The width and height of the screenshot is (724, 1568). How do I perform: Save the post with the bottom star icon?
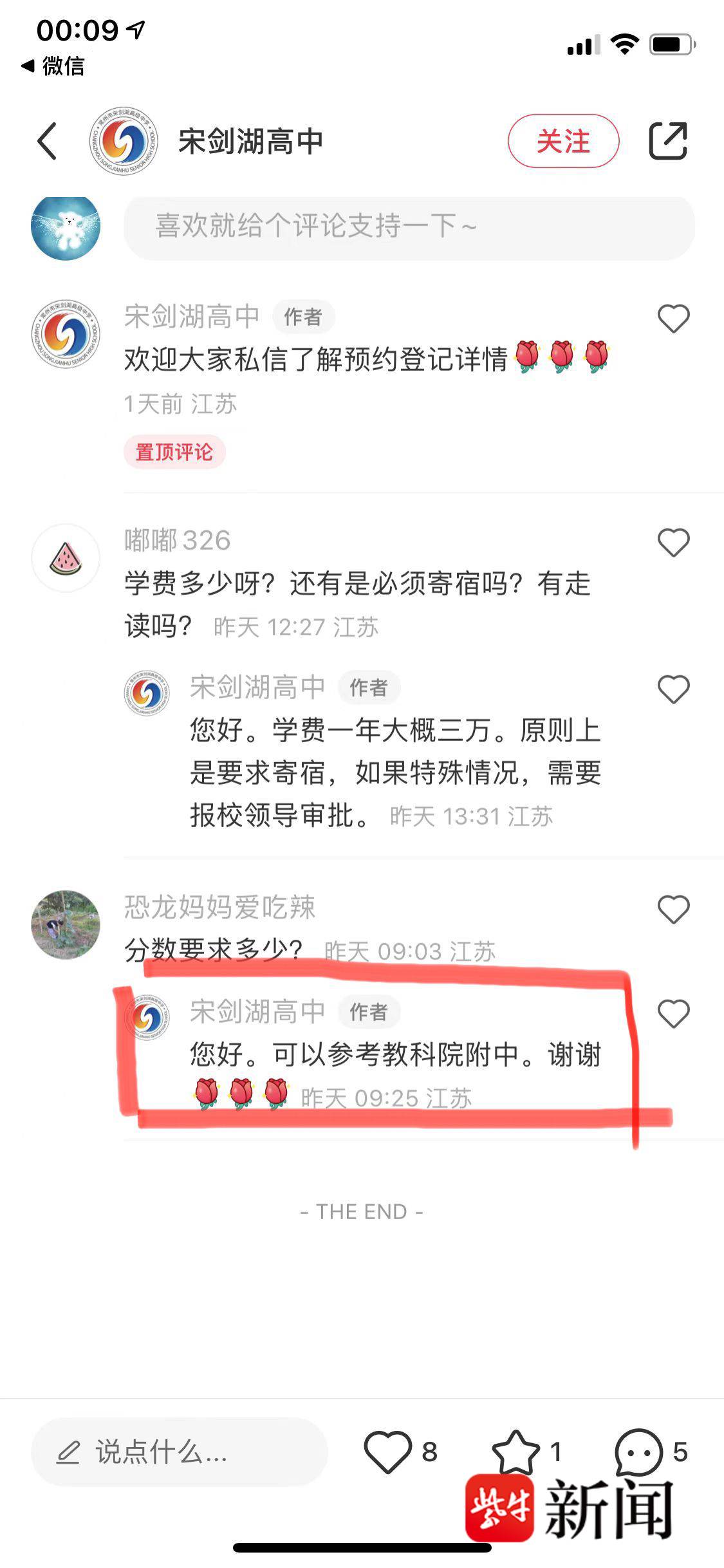point(515,1451)
